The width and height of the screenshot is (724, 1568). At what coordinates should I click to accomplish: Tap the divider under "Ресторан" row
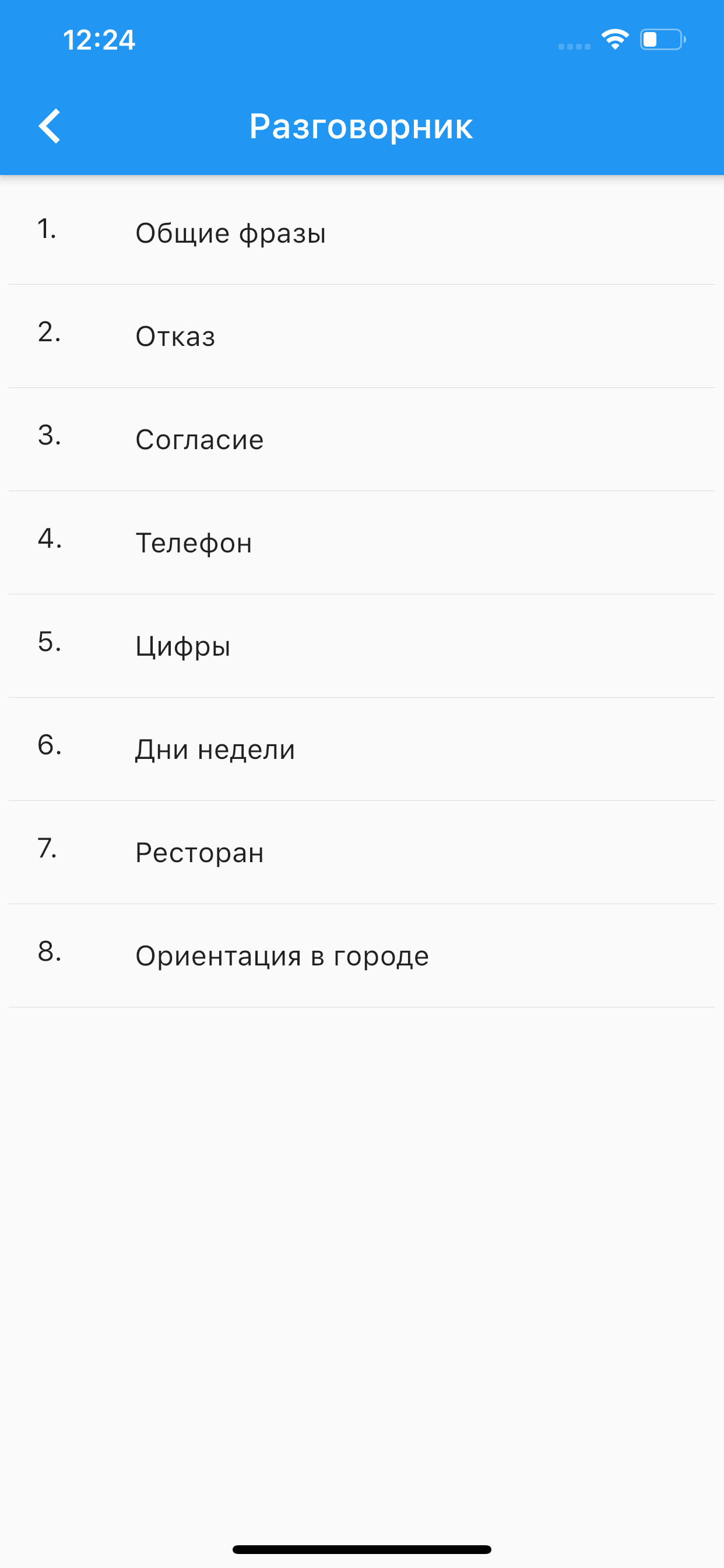click(x=361, y=904)
